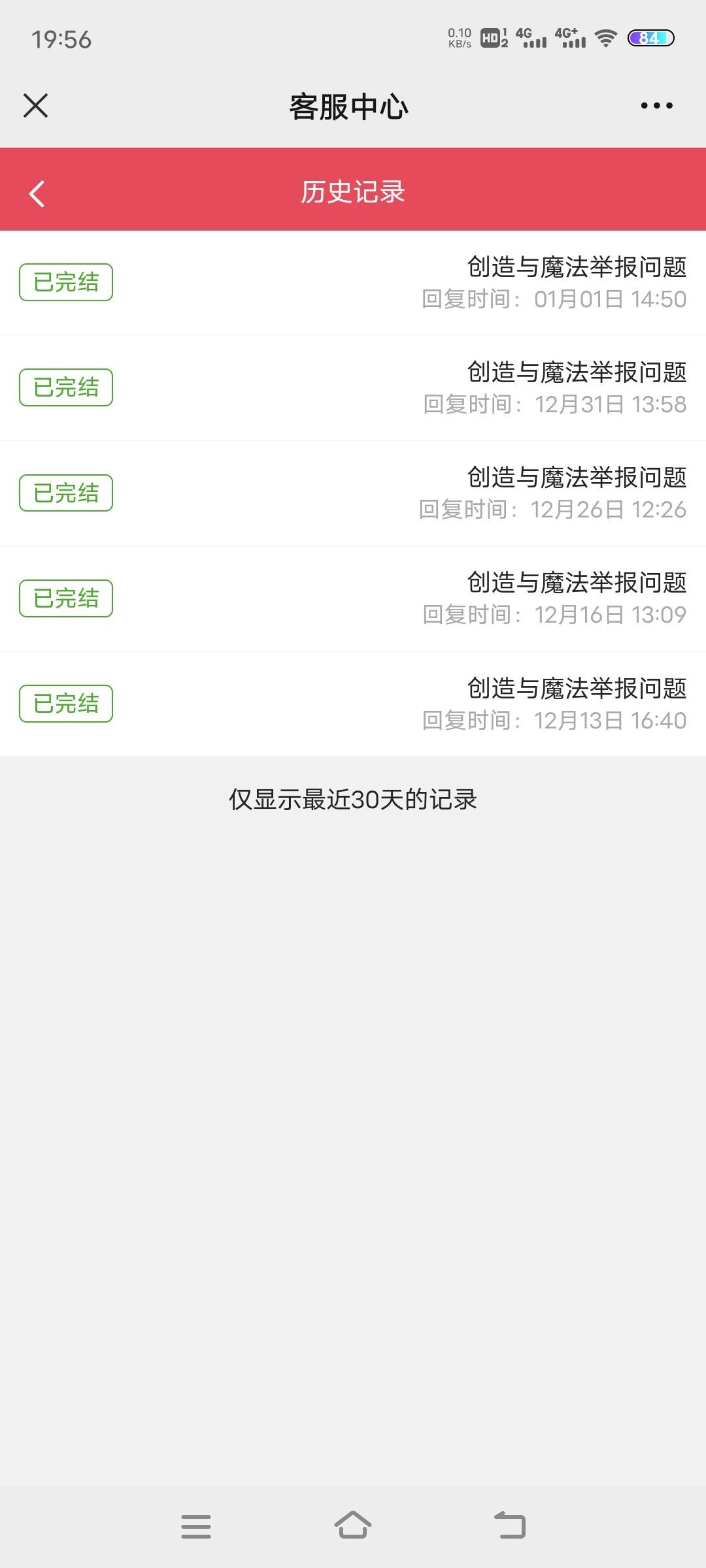Go back from 历史记录 using arrow

click(x=37, y=193)
